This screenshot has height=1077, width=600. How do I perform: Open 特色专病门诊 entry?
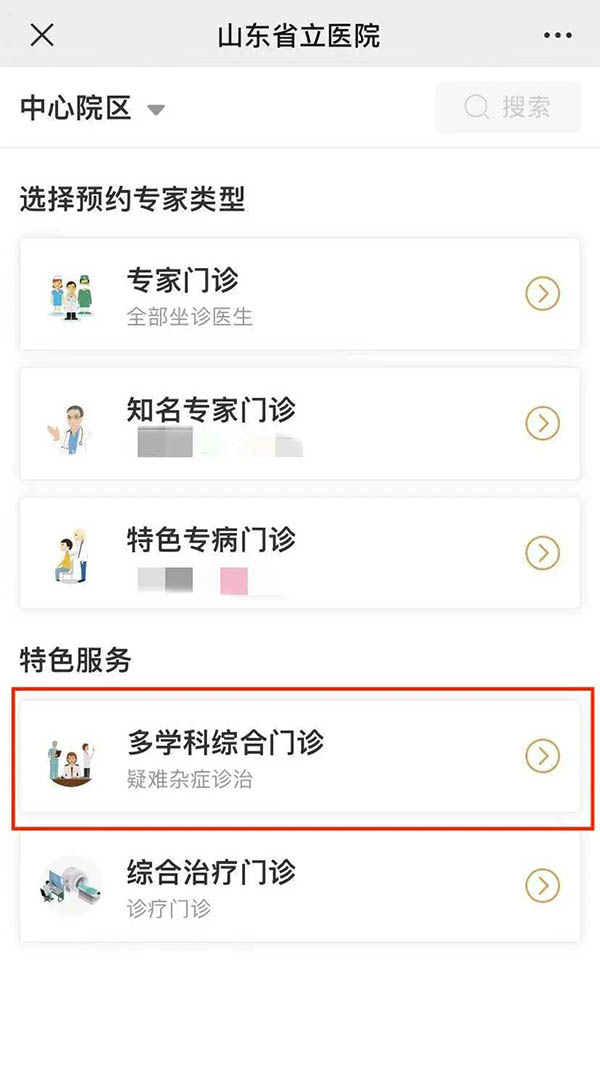pos(300,553)
